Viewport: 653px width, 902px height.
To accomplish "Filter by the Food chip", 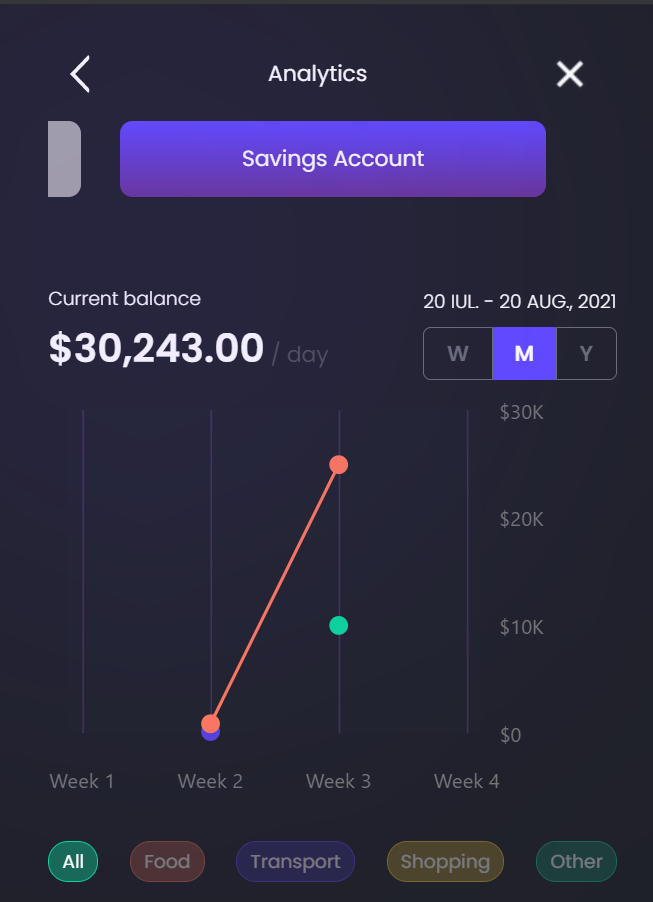I will click(x=167, y=861).
